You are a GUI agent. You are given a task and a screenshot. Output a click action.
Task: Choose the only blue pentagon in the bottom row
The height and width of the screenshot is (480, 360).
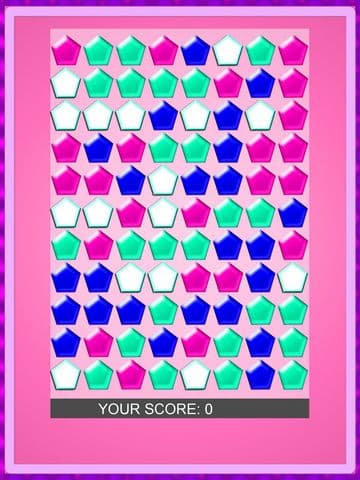260,375
